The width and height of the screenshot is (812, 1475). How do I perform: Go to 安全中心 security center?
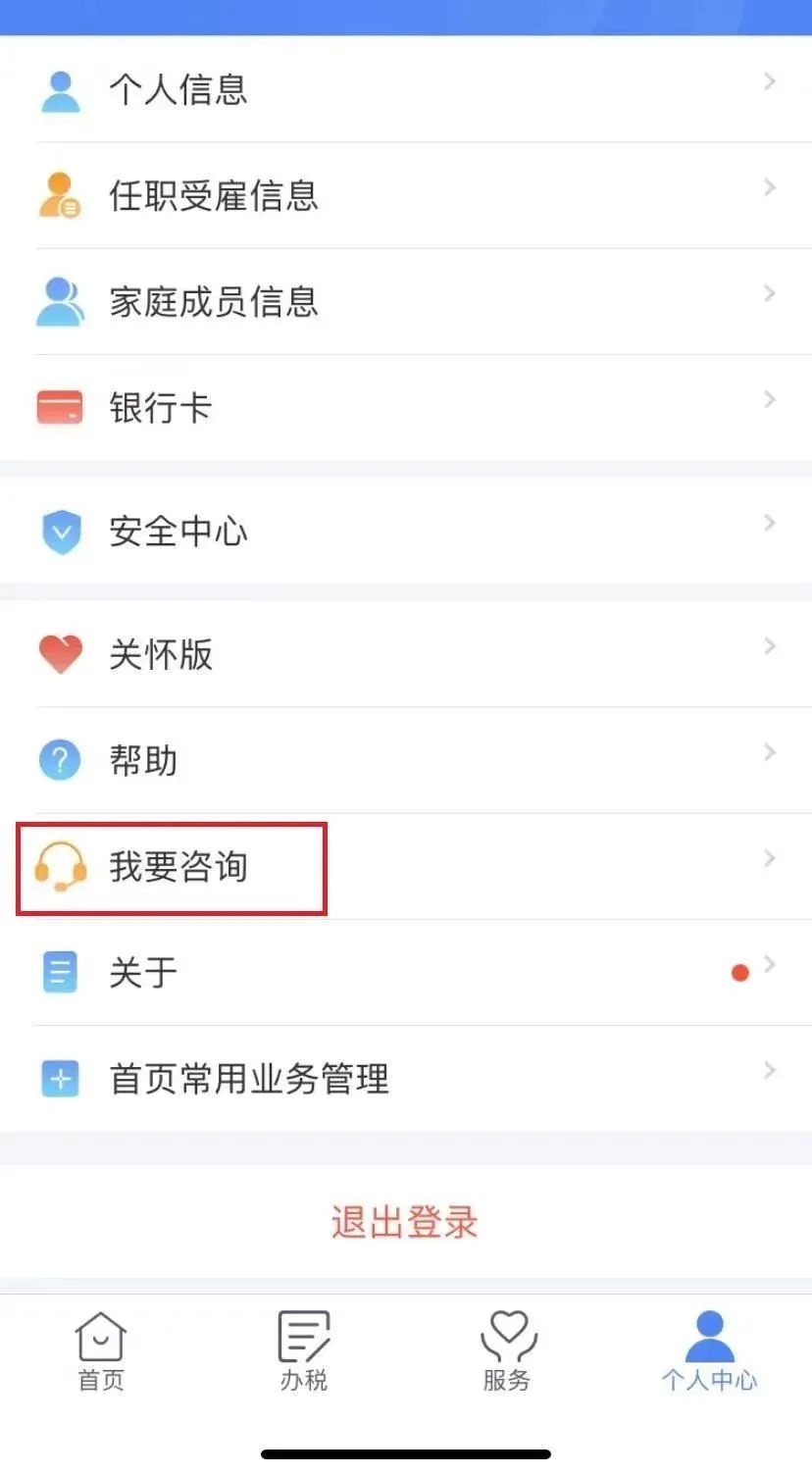pyautogui.click(x=406, y=531)
